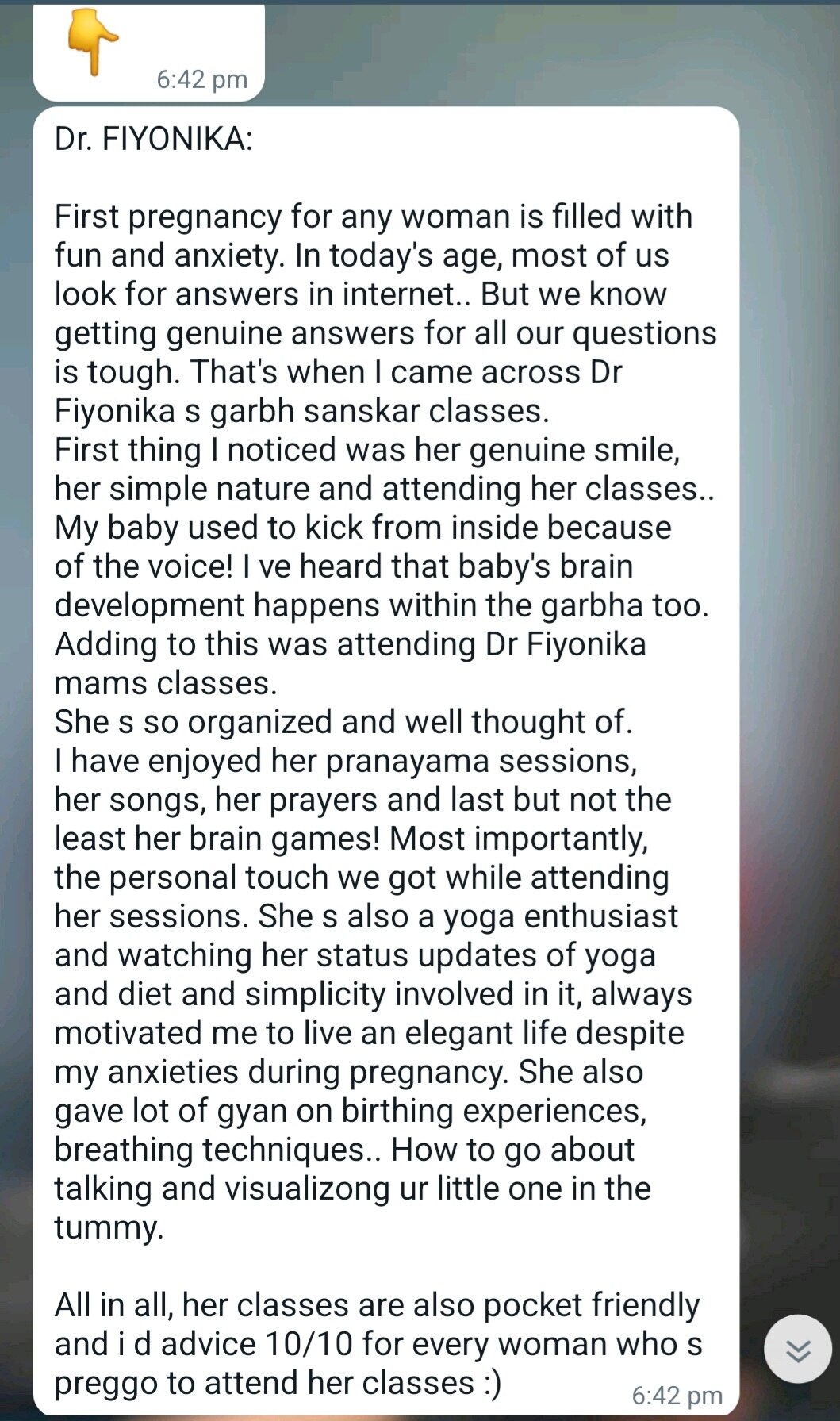This screenshot has width=840, height=1421.
Task: Jump to the latest messages
Action: [797, 1349]
